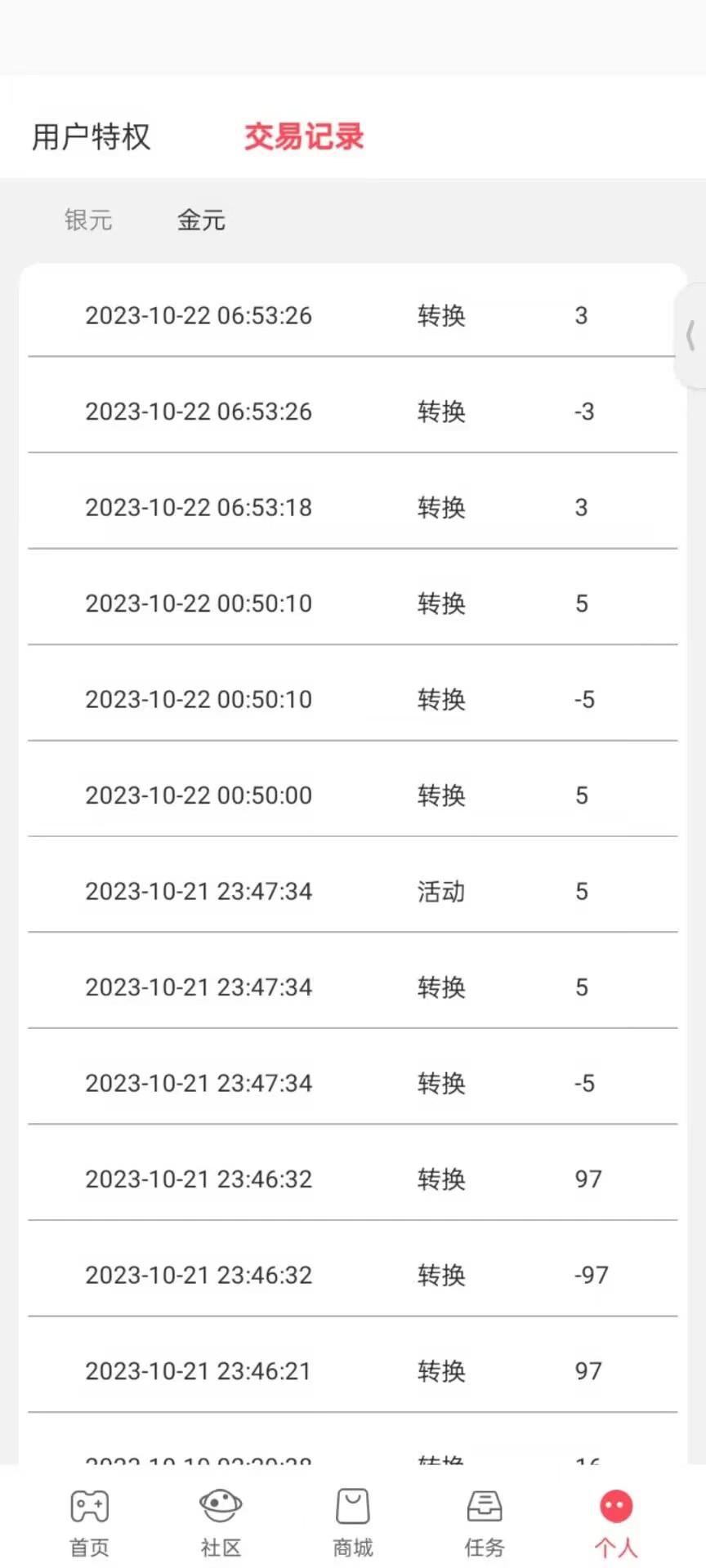
Task: Tap the 2023-10-22 00:50:00 transaction row
Action: (351, 795)
